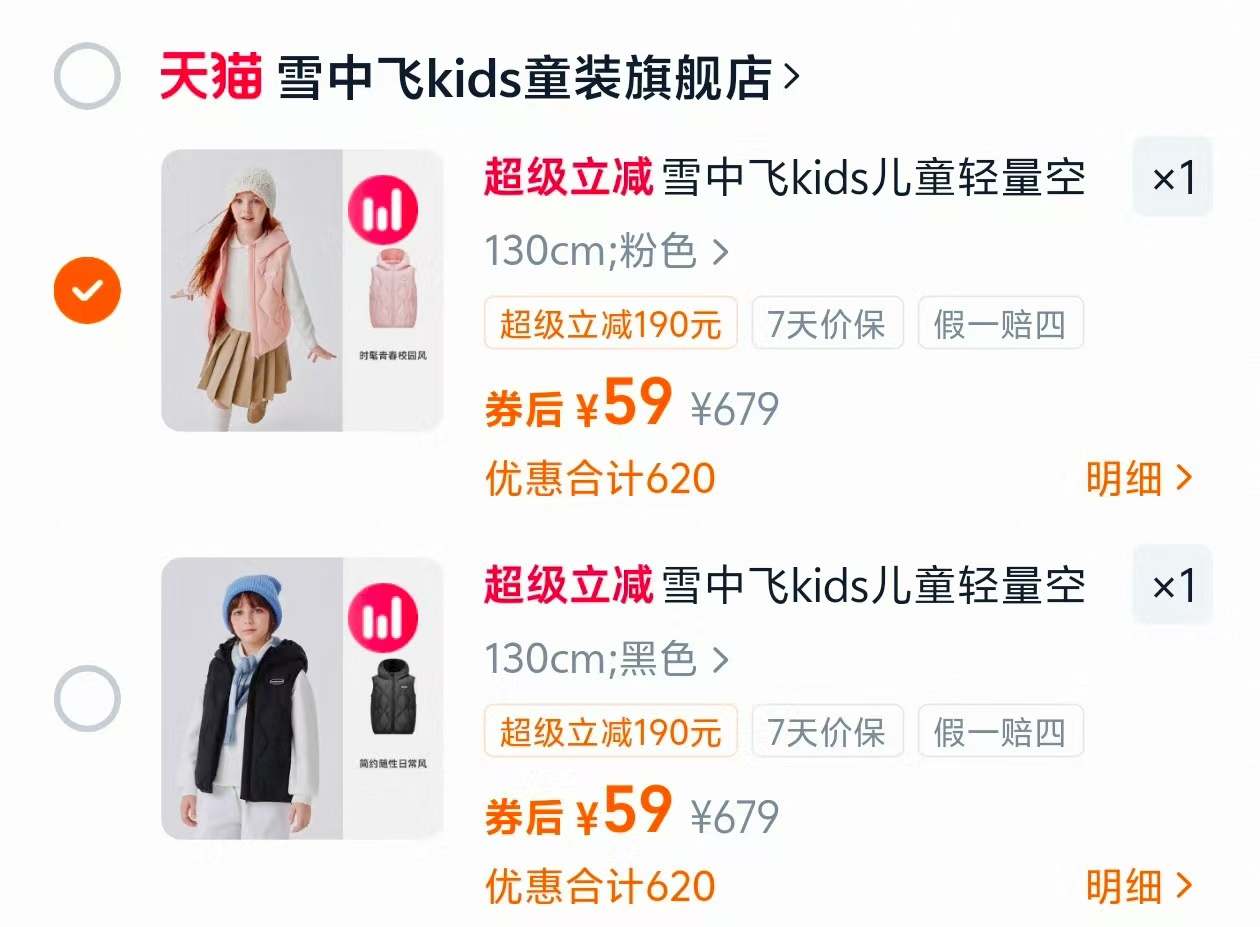
Task: Open the black vest product image
Action: pyautogui.click(x=302, y=698)
